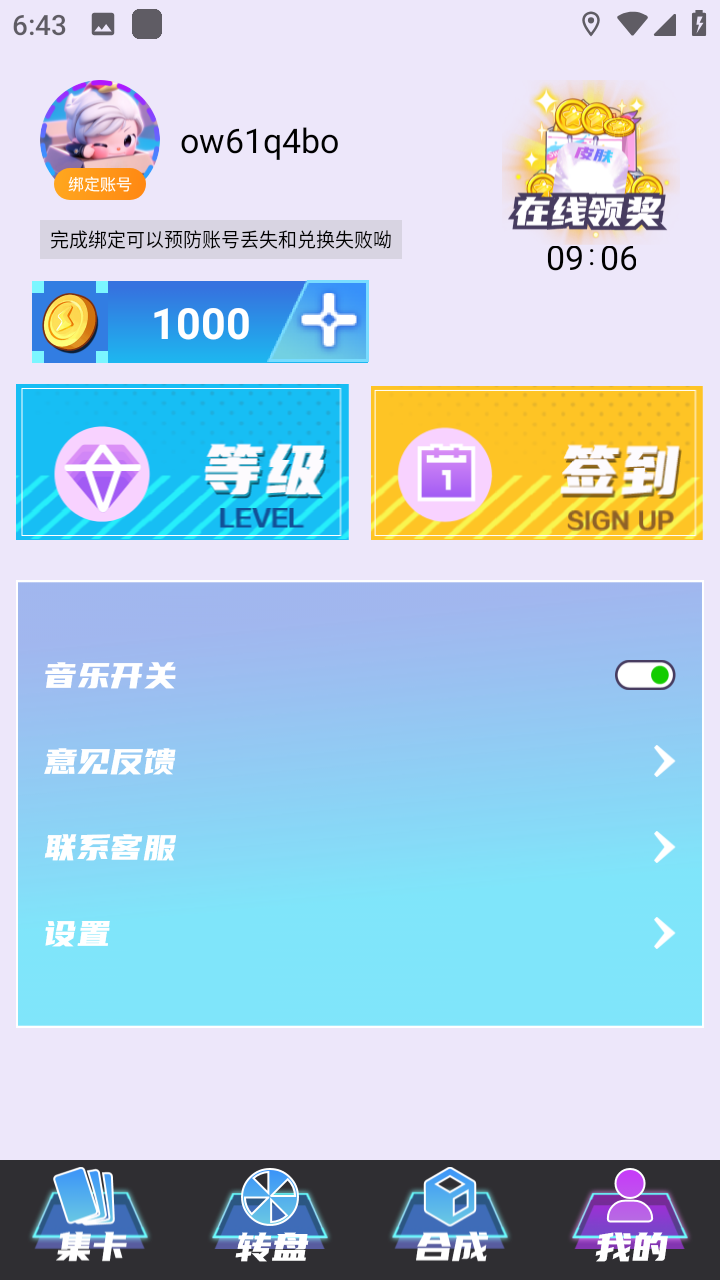Image resolution: width=720 pixels, height=1280 pixels.
Task: Switch to the 集卡 card collection tab
Action: [x=90, y=1218]
